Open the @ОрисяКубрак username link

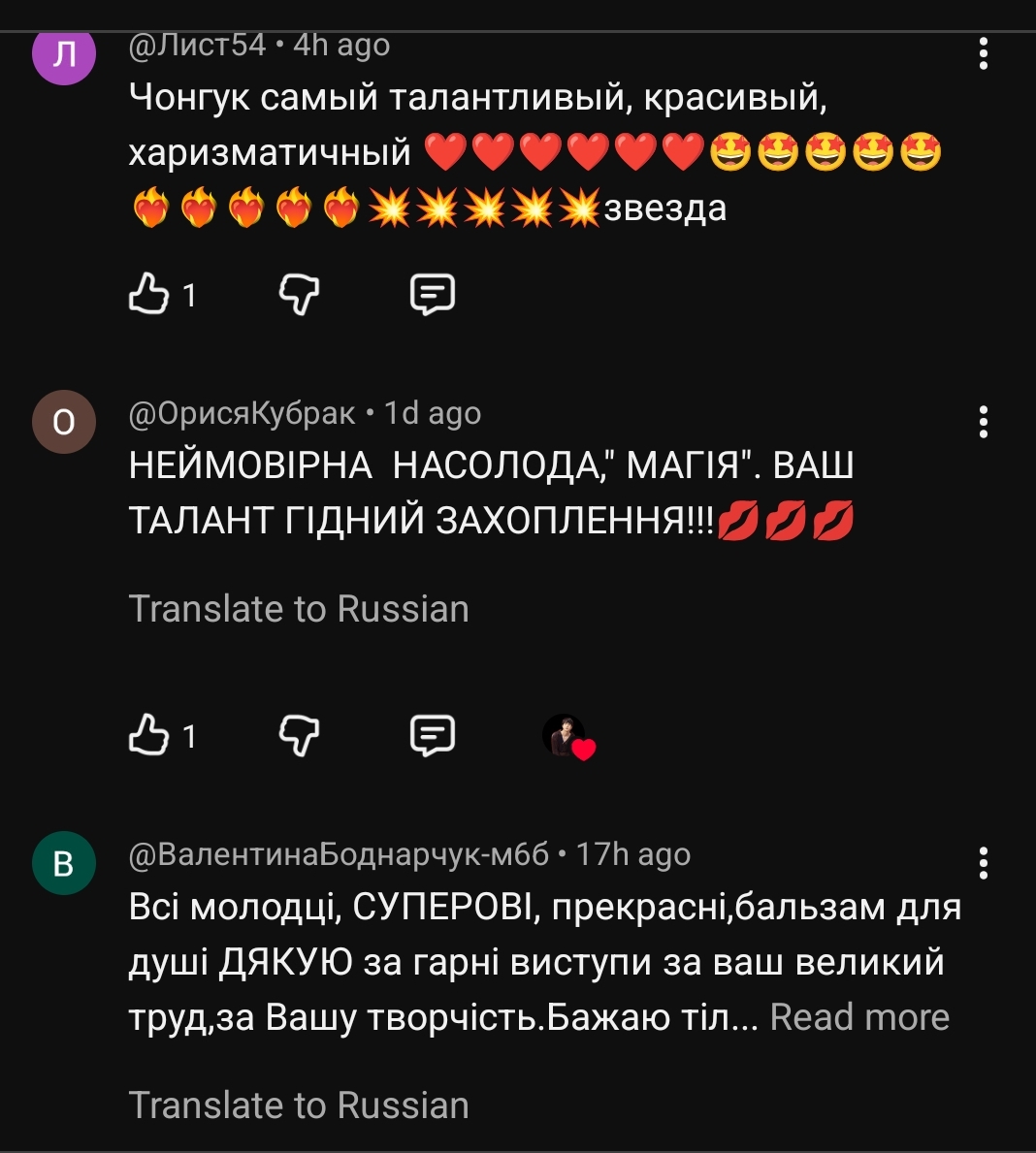pyautogui.click(x=242, y=413)
